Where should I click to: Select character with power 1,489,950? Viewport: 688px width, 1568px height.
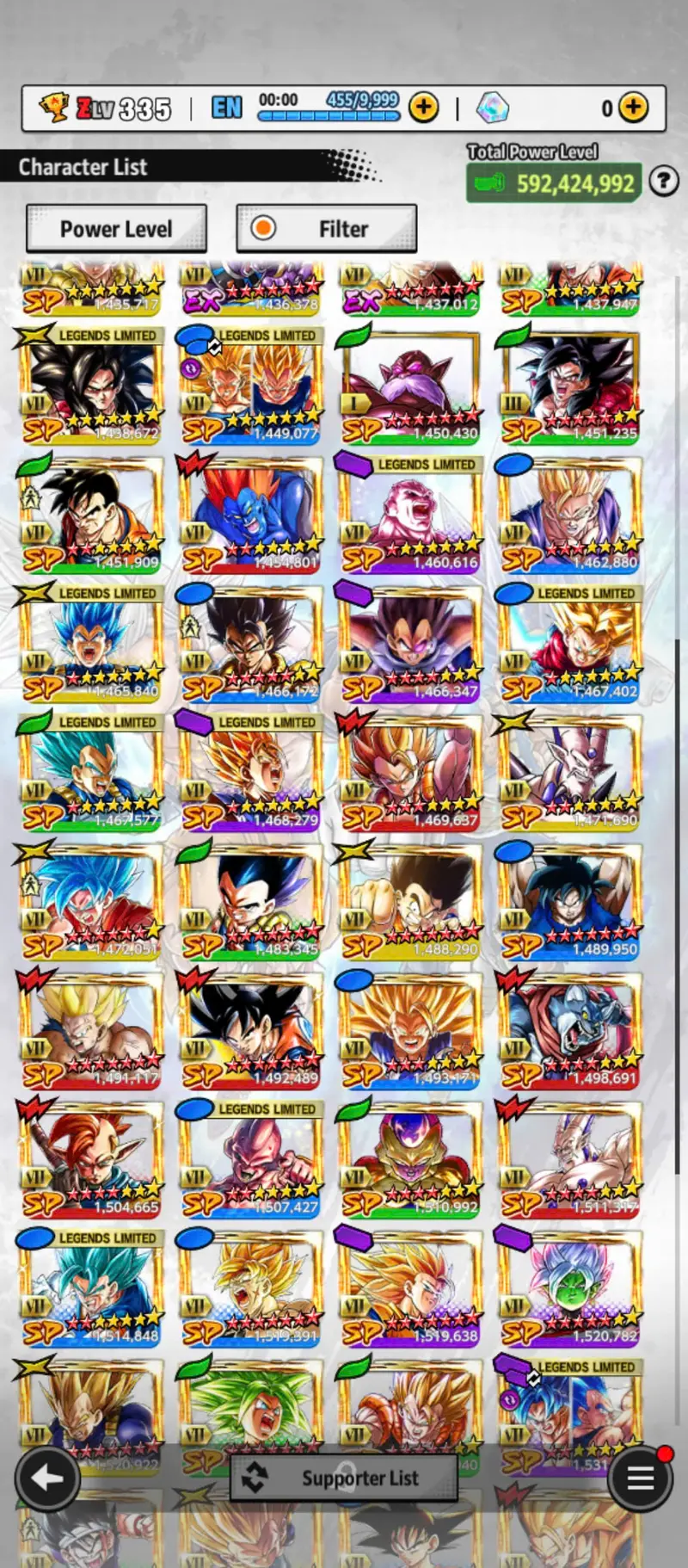click(x=569, y=902)
